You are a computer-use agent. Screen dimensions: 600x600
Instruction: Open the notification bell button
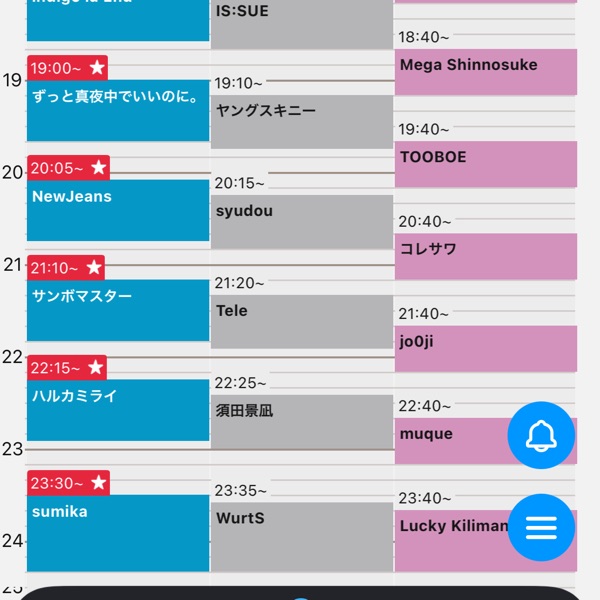[x=541, y=435]
